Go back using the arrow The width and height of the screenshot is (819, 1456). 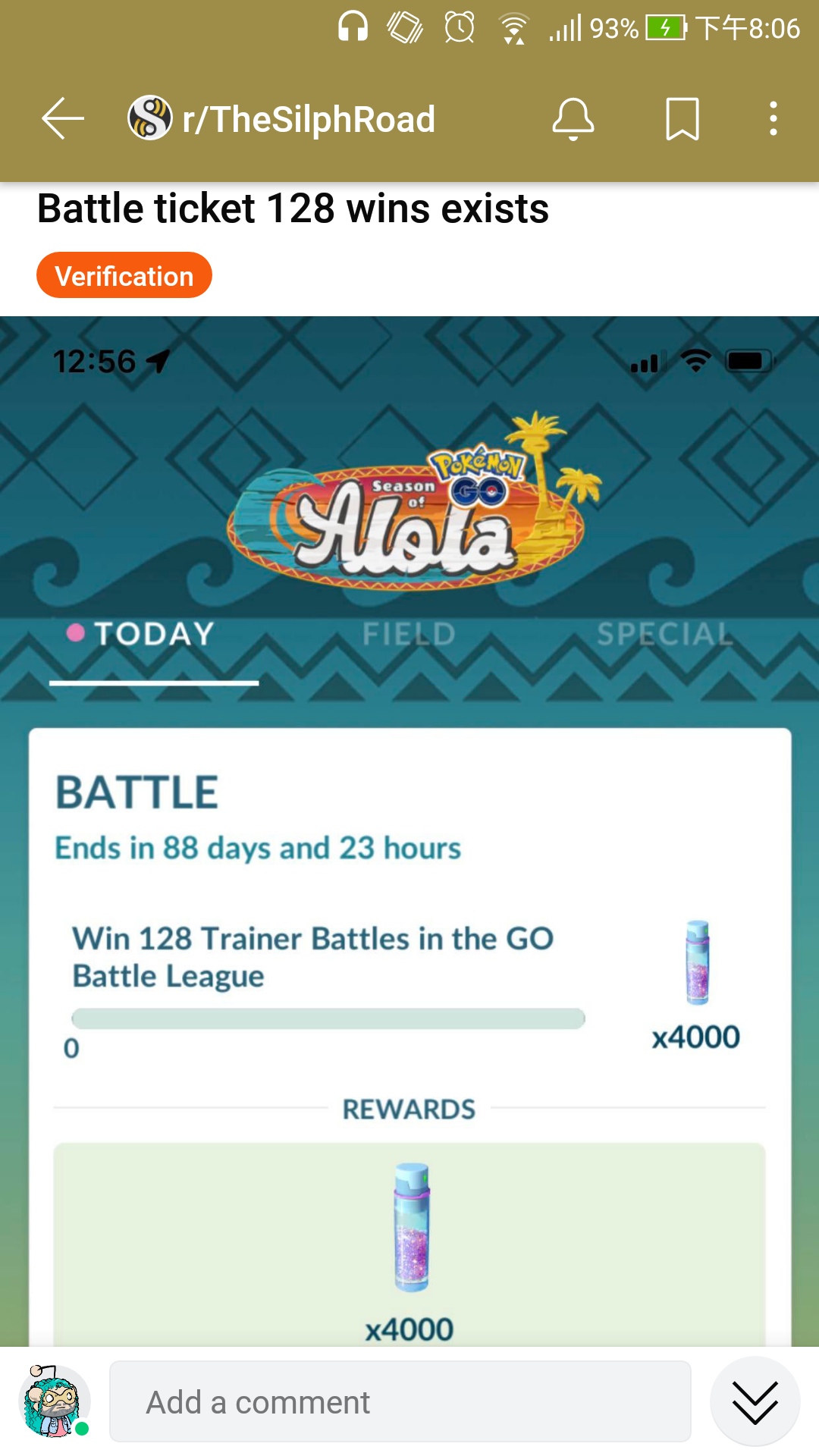(x=62, y=119)
